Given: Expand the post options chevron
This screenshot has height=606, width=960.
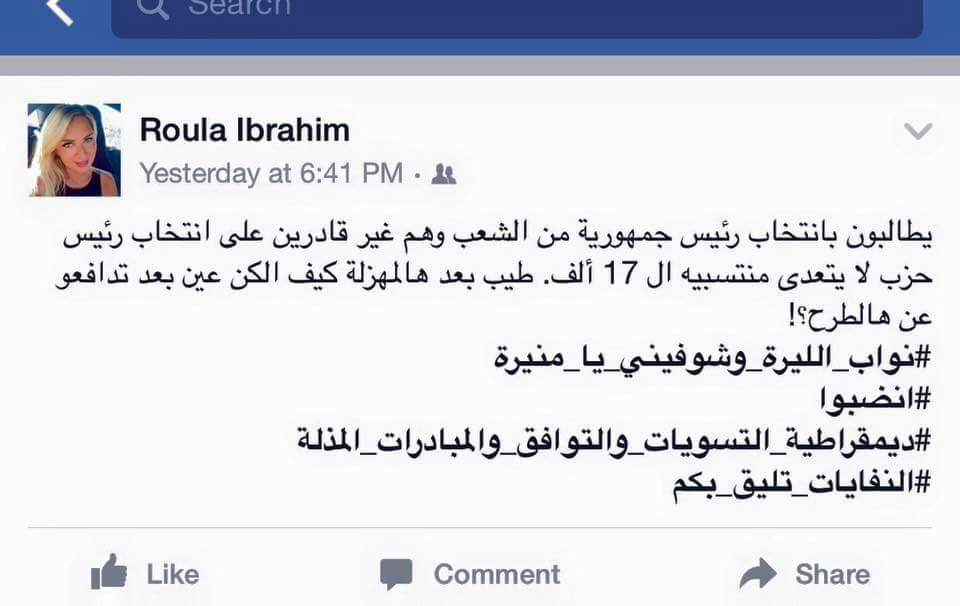Looking at the screenshot, I should pyautogui.click(x=917, y=132).
